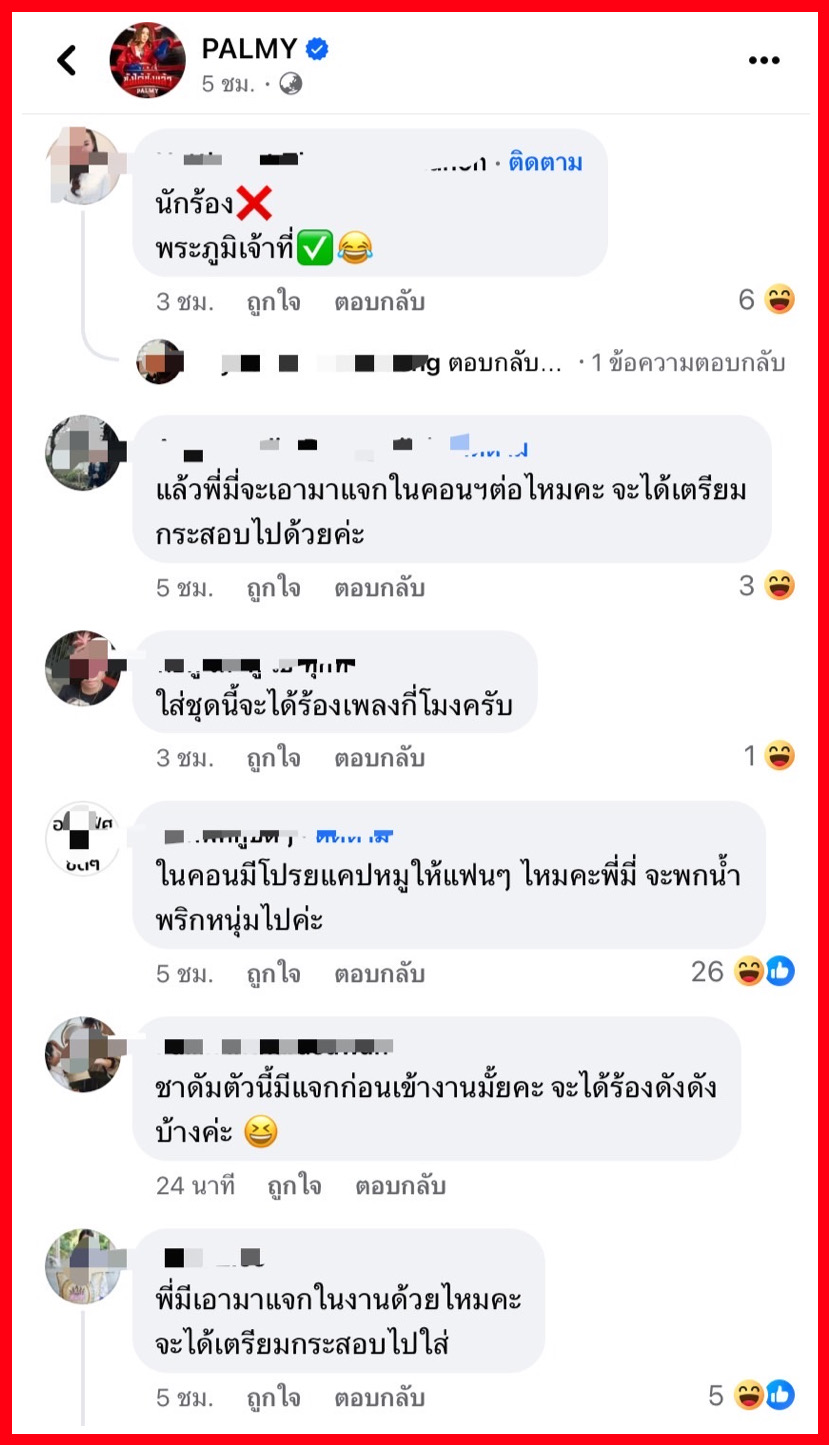Like the ใส่ชุดนี้จะได้ร้องเพลงกี่โมง comment
The height and width of the screenshot is (1445, 829).
273,758
